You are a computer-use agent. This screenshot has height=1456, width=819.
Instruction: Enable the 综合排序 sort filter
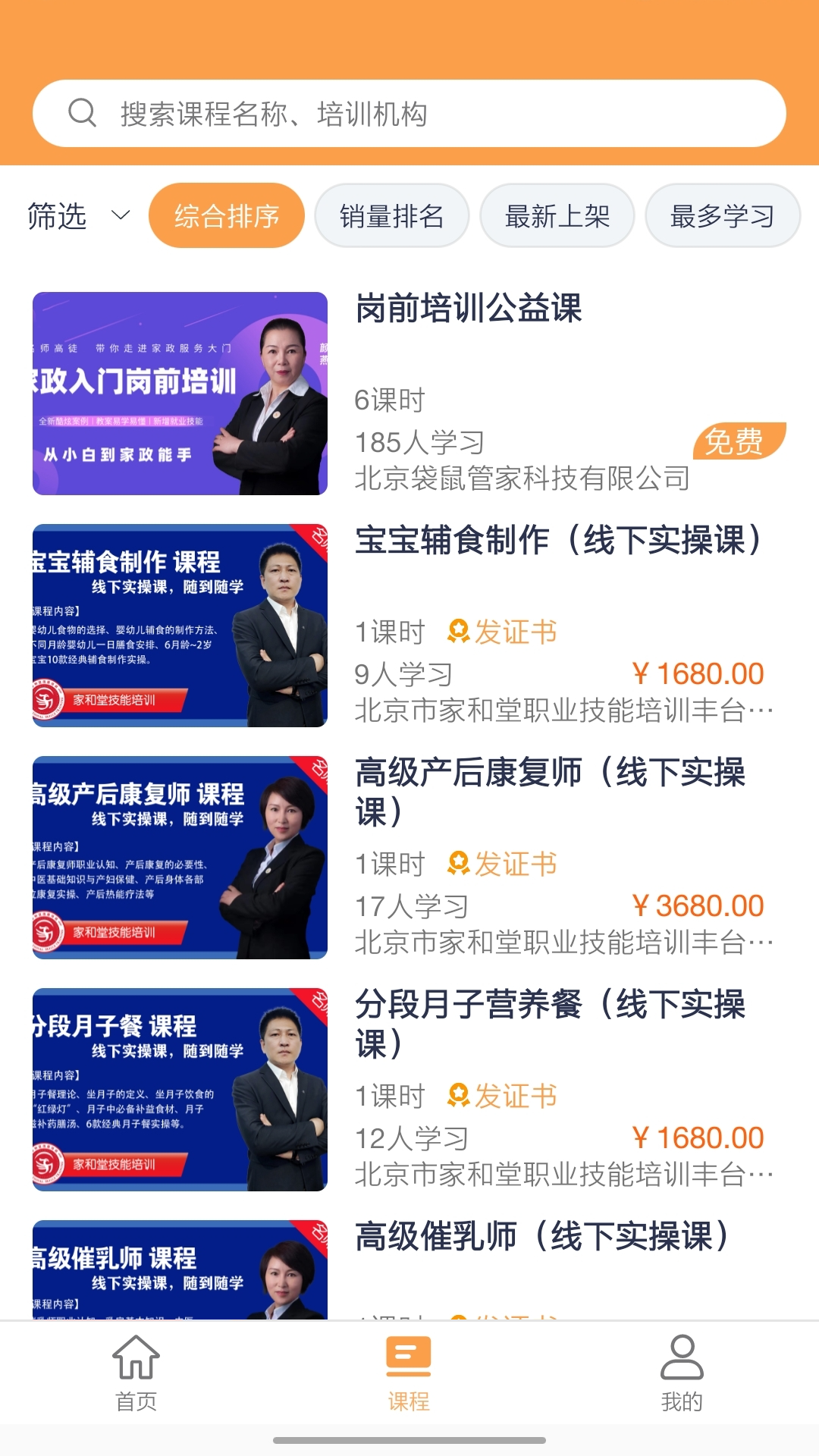[227, 215]
